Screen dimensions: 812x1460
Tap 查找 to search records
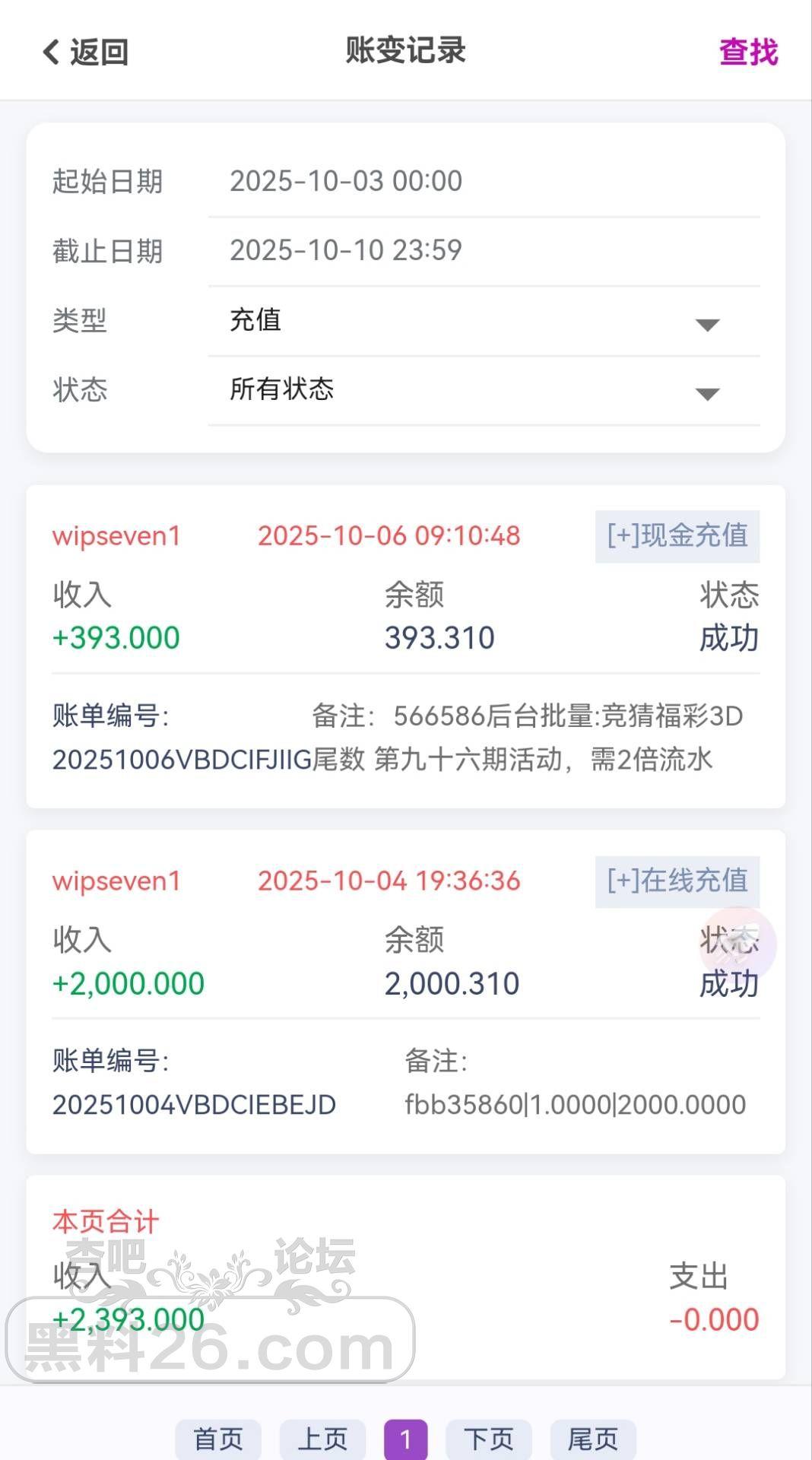point(748,52)
